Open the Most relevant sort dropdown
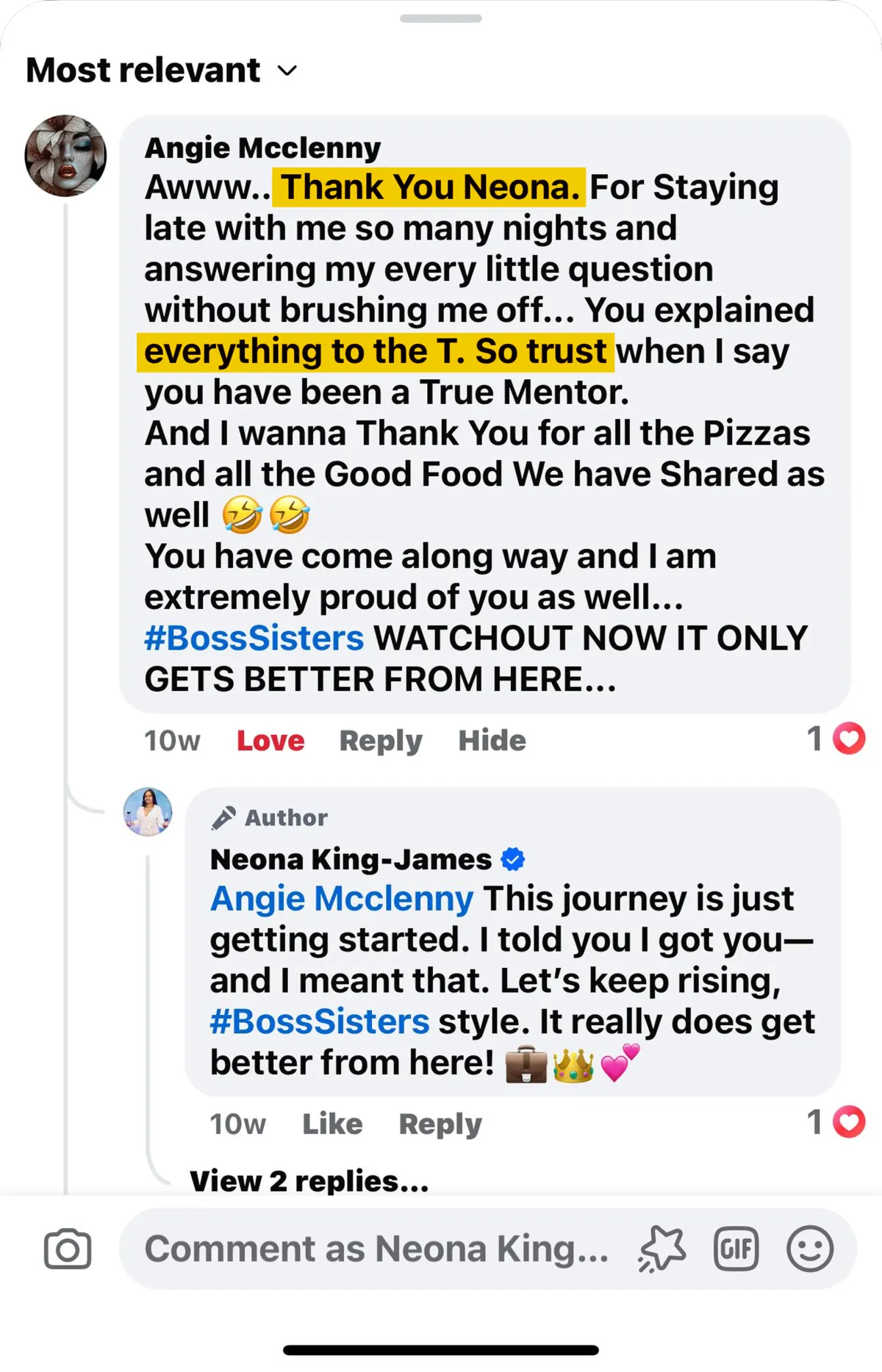 pyautogui.click(x=162, y=71)
